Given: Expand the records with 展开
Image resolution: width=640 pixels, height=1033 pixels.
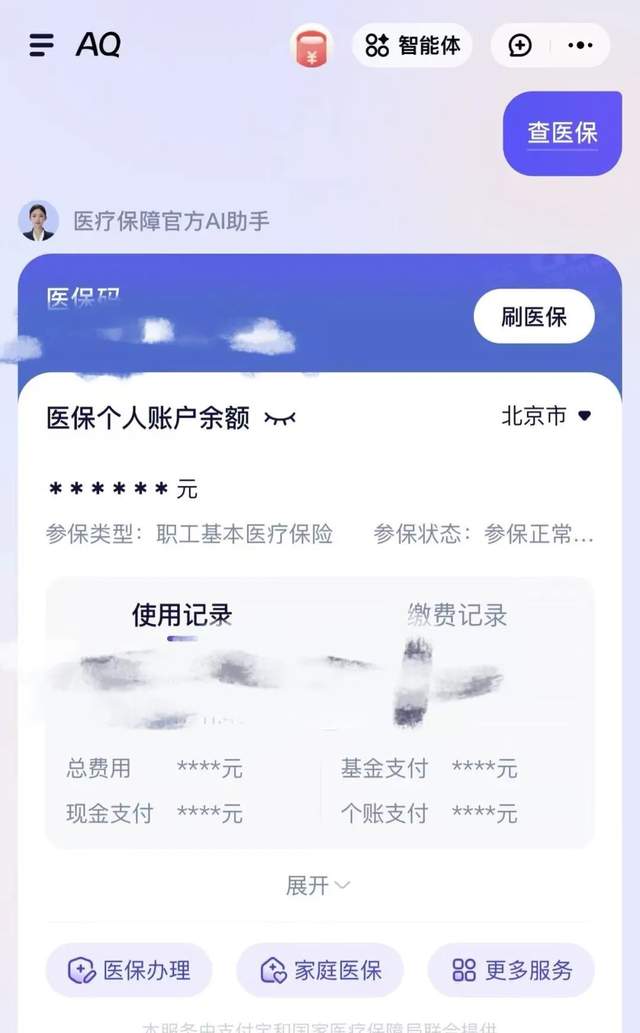Looking at the screenshot, I should [x=318, y=885].
